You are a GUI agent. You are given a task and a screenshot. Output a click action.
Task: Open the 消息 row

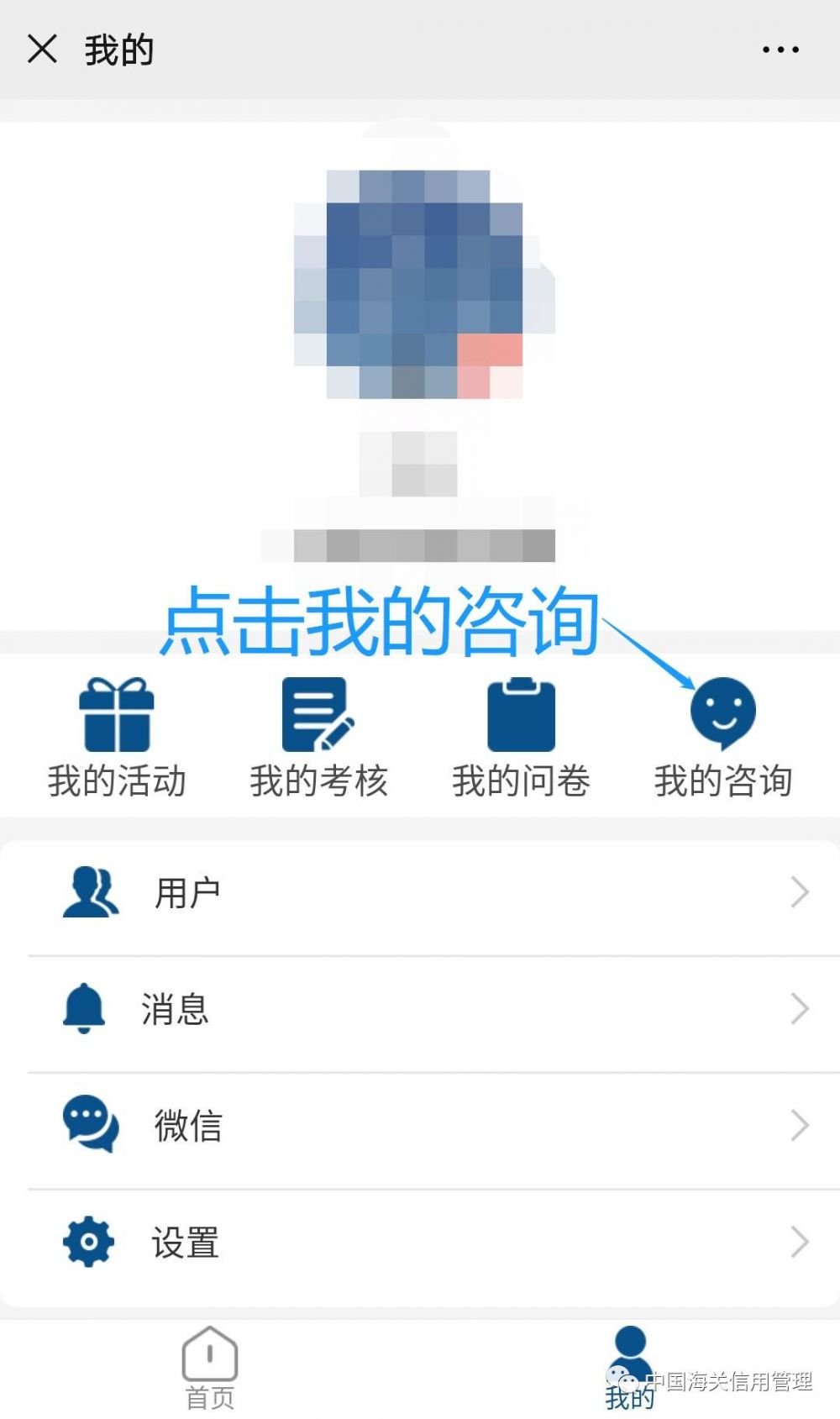[x=420, y=1009]
